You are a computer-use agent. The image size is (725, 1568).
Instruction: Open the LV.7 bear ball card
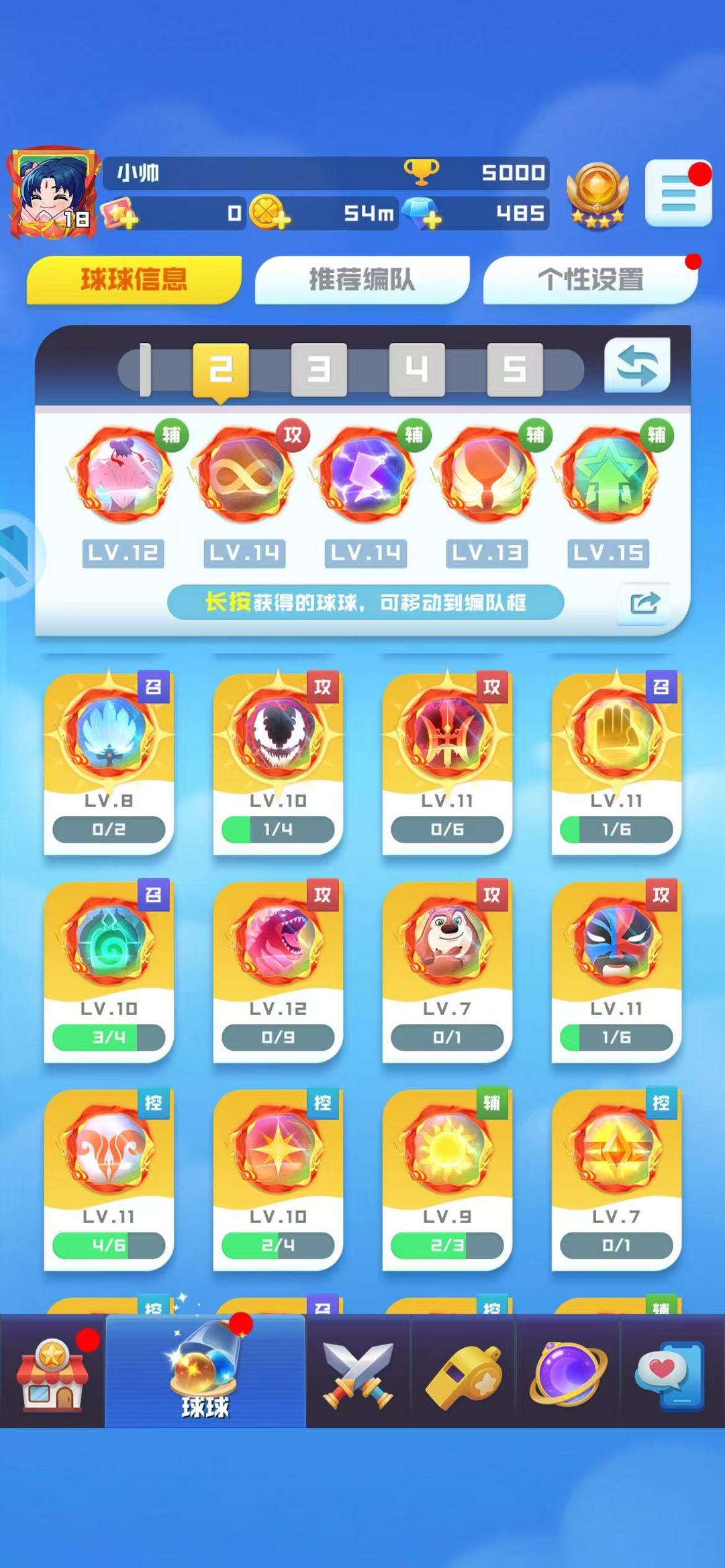447,971
